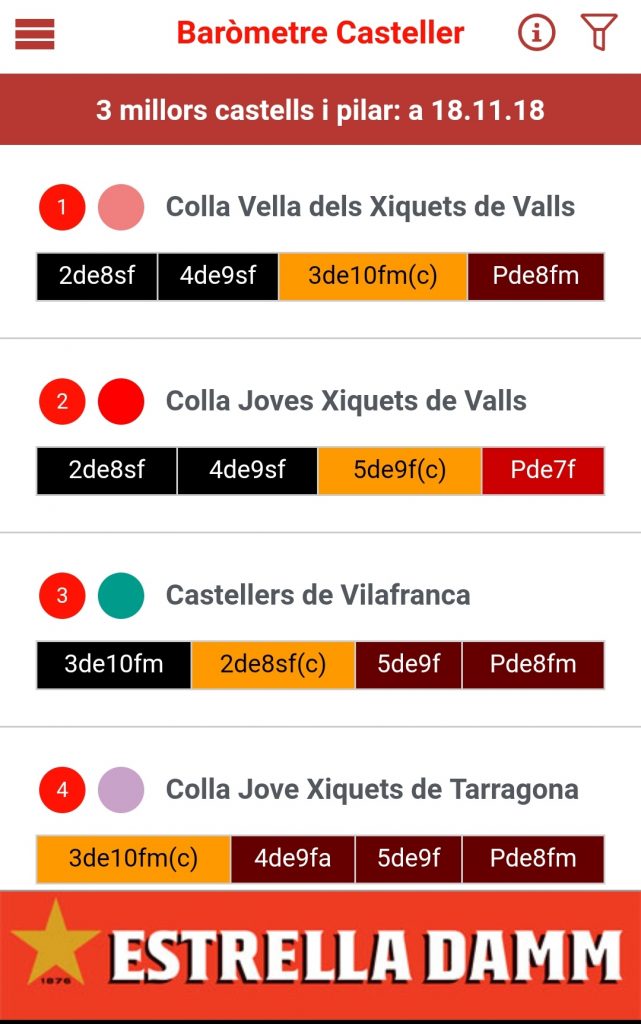The image size is (641, 1024).
Task: Open Colla Vella dels Xiquets de Valls
Action: pyautogui.click(x=369, y=207)
